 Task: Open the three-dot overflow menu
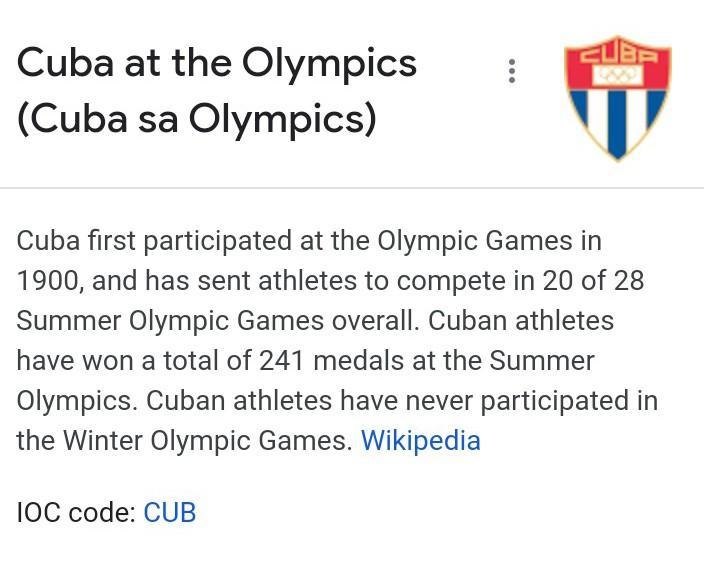point(512,71)
